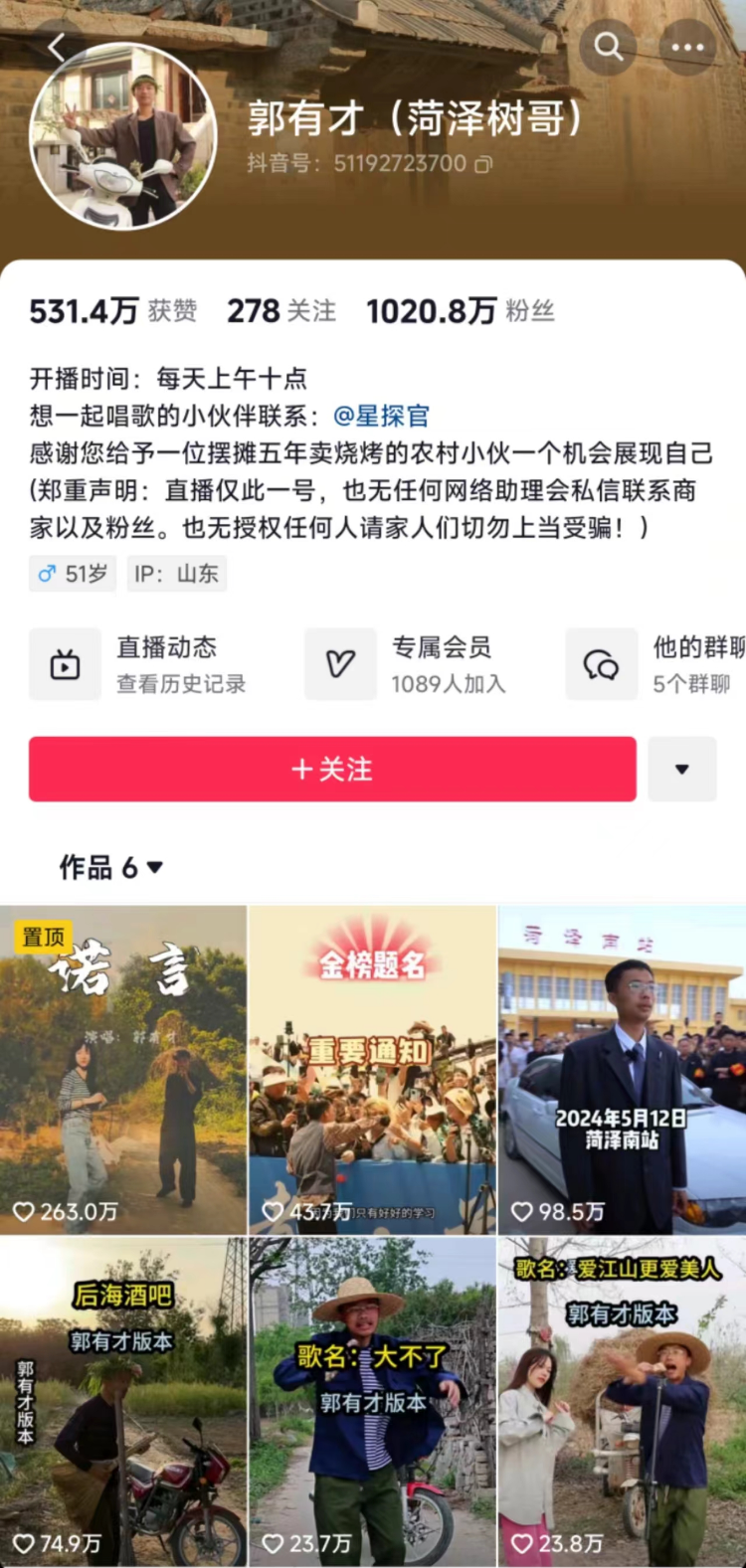
Task: Open the 278 关注 following list
Action: [281, 311]
